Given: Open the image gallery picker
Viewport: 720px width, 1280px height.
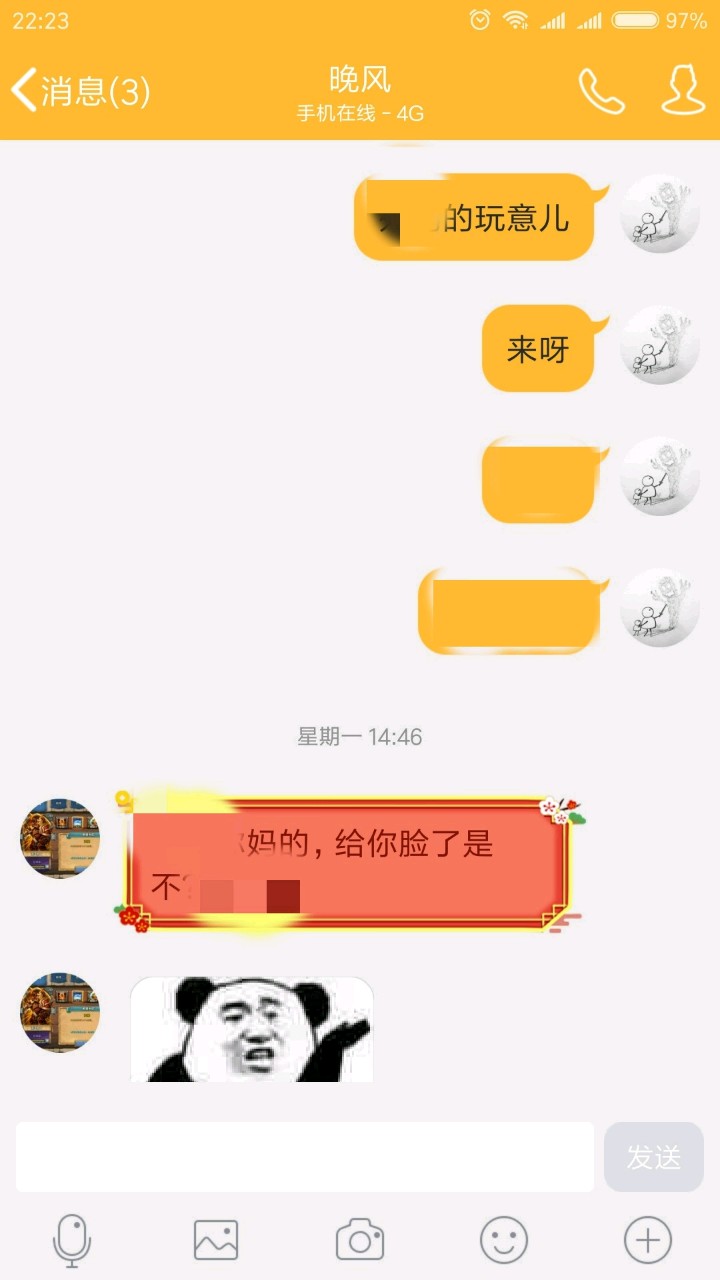Looking at the screenshot, I should click(216, 1241).
